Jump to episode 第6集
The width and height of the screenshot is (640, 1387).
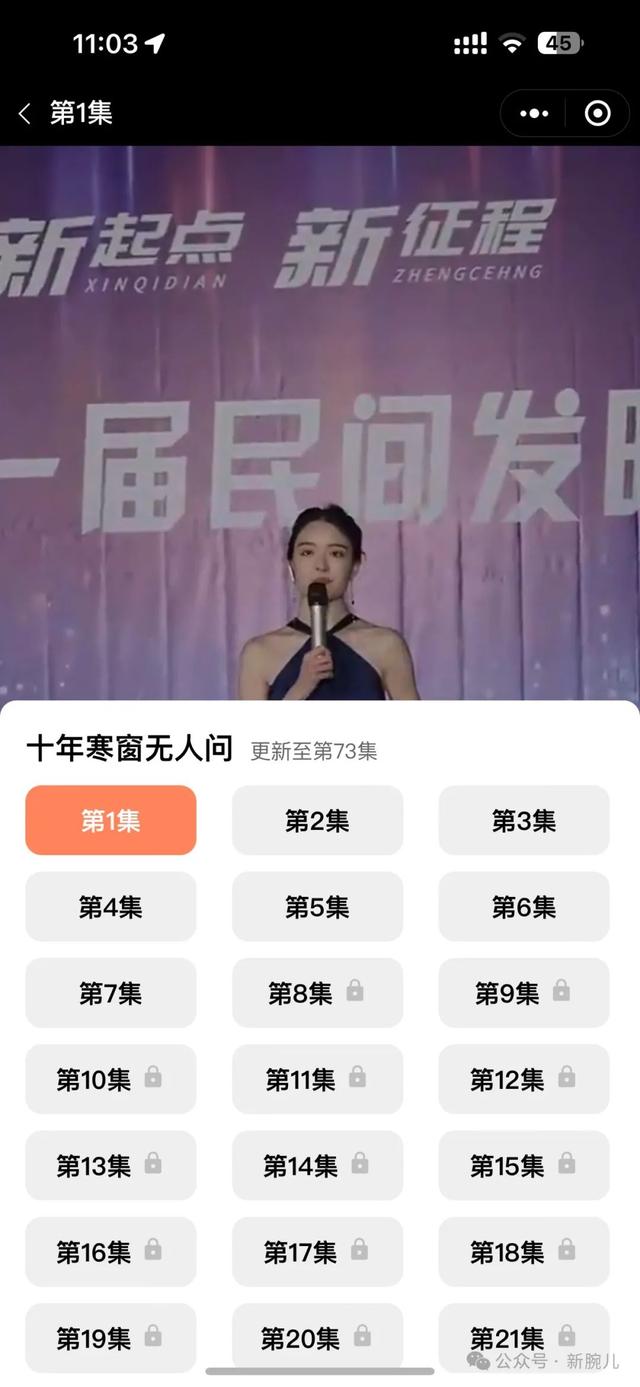point(524,907)
